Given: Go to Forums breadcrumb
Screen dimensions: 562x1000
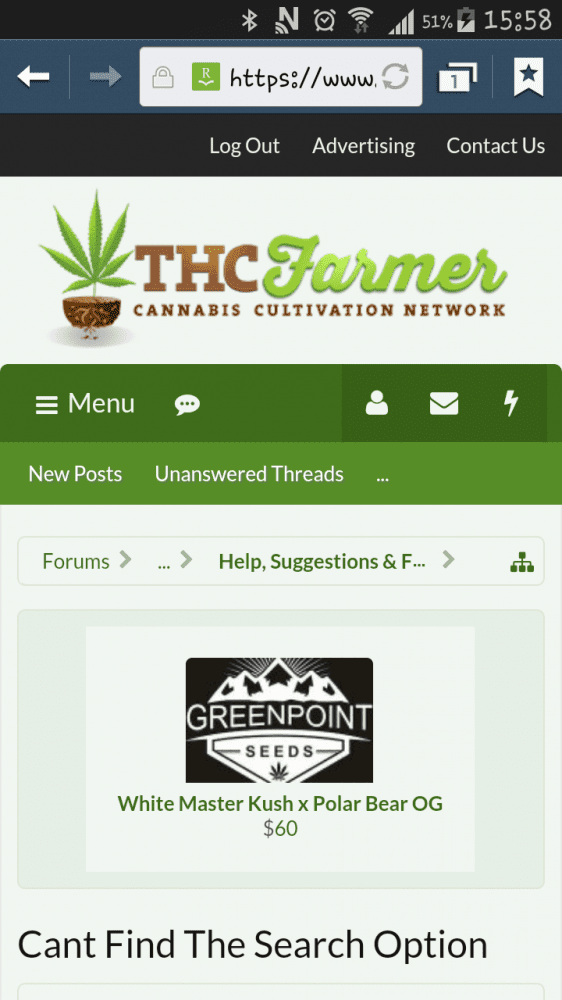Looking at the screenshot, I should coord(76,561).
